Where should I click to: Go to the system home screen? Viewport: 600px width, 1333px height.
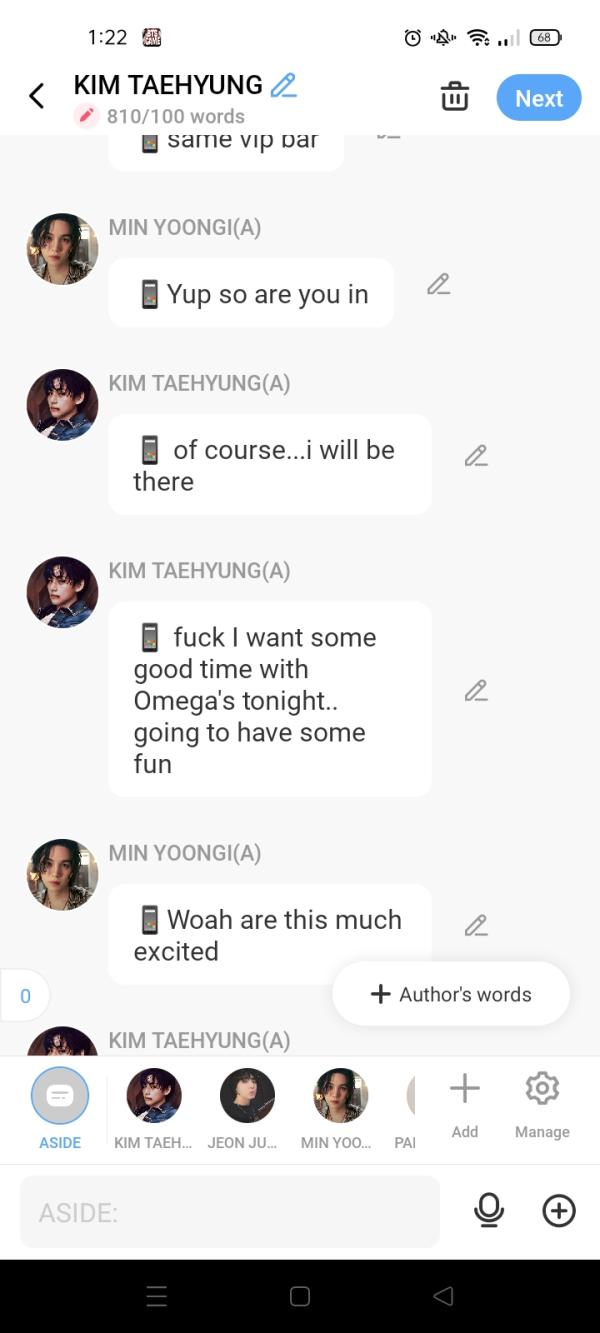point(300,1297)
